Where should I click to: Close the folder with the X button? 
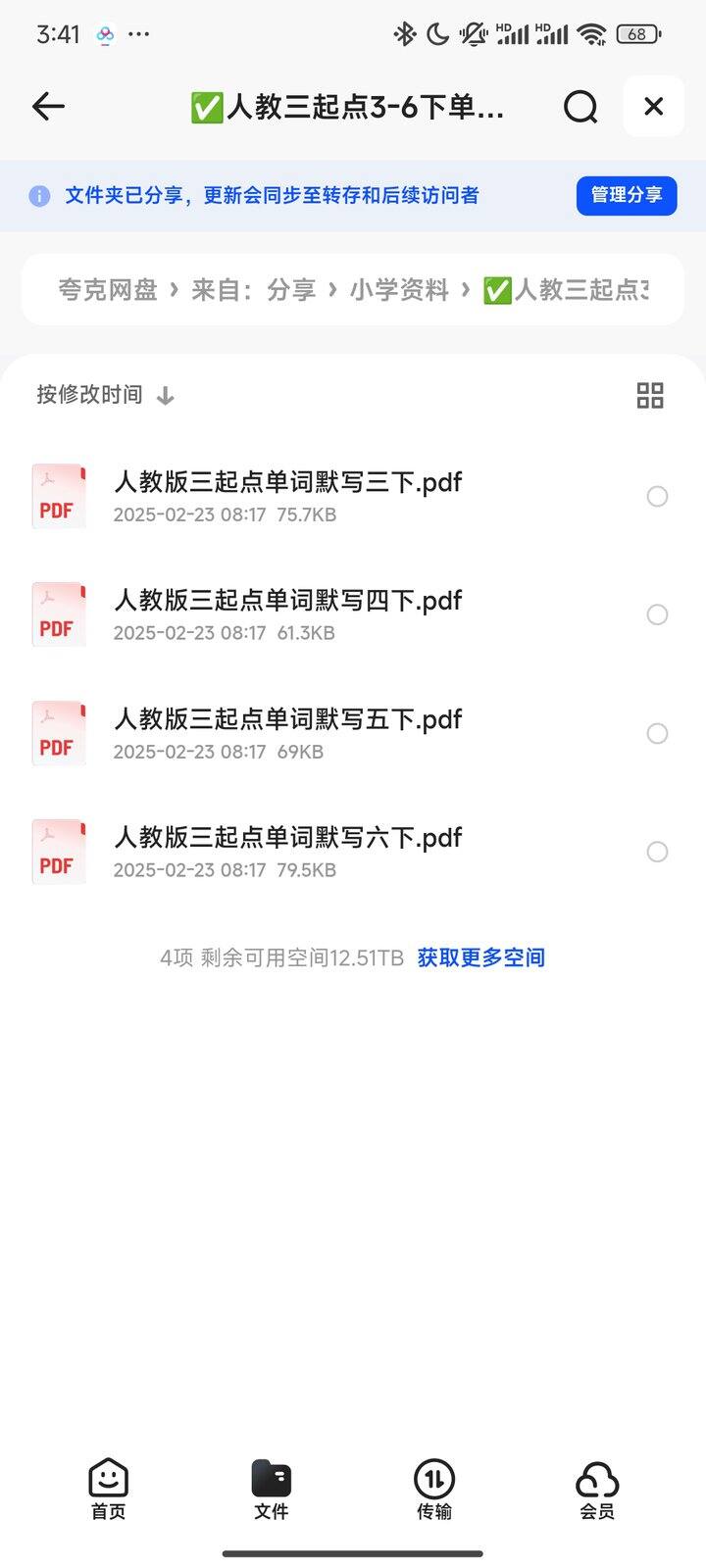(x=654, y=106)
